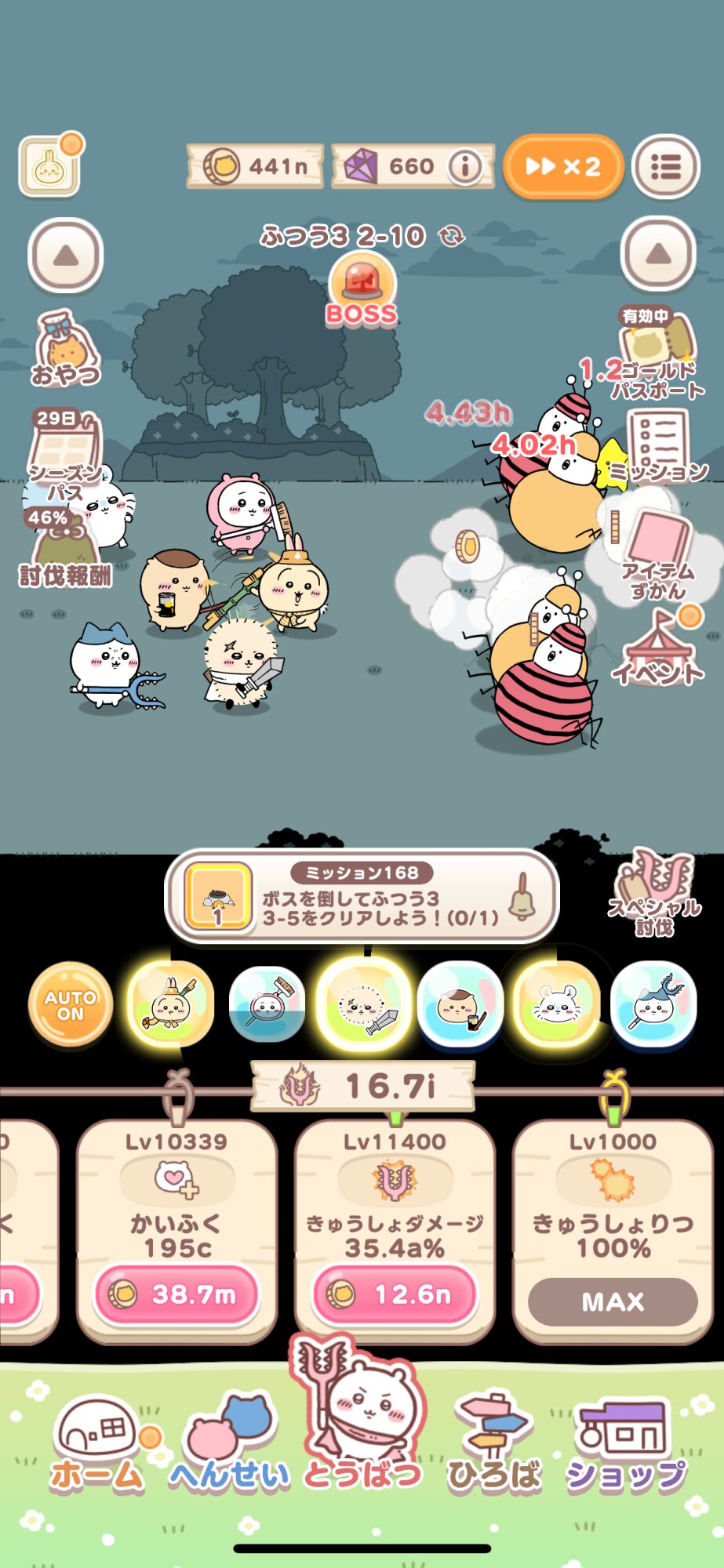
Task: Open the ミッション168 banner
Action: click(x=362, y=896)
